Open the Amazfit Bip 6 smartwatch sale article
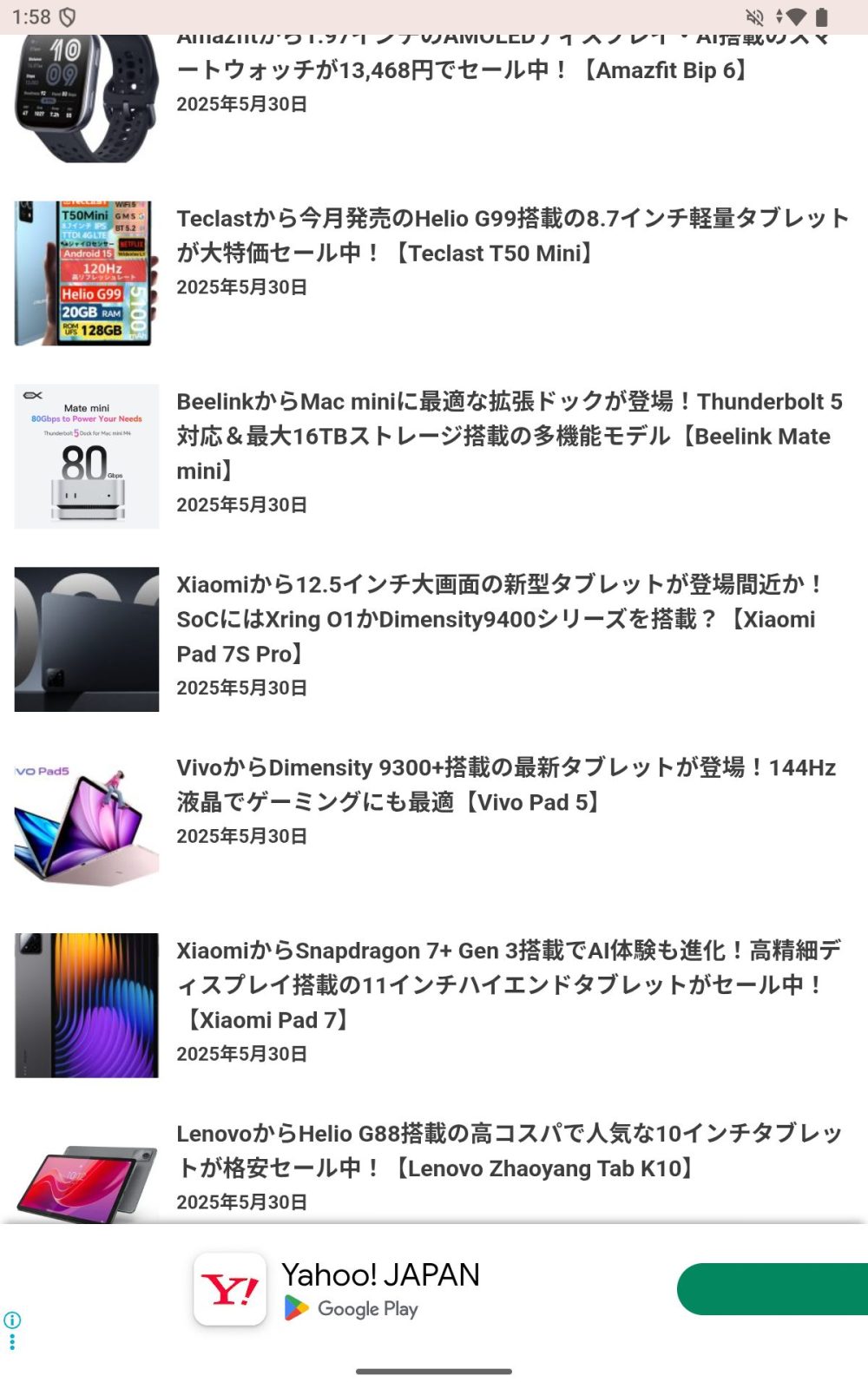 [x=460, y=69]
